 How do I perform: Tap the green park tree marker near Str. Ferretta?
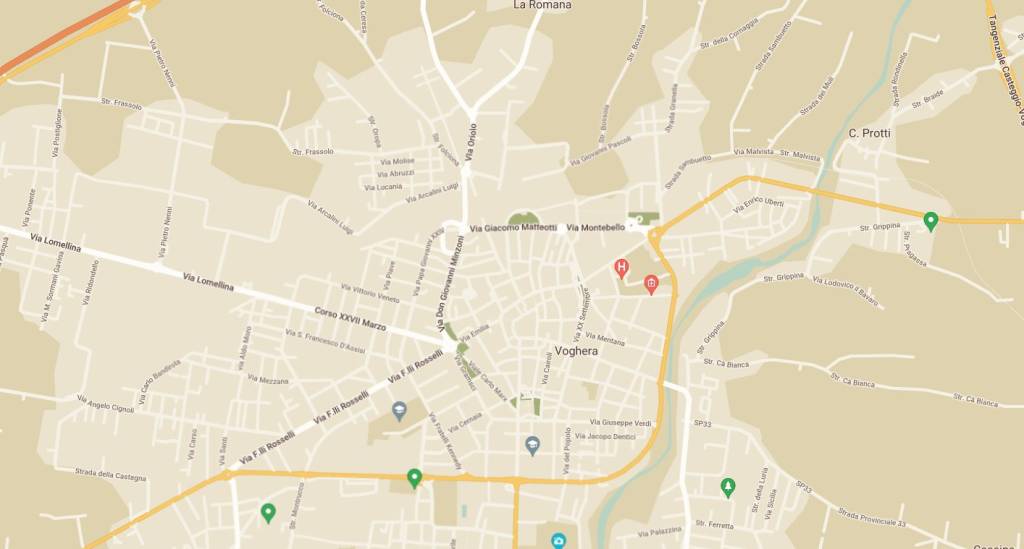(728, 487)
